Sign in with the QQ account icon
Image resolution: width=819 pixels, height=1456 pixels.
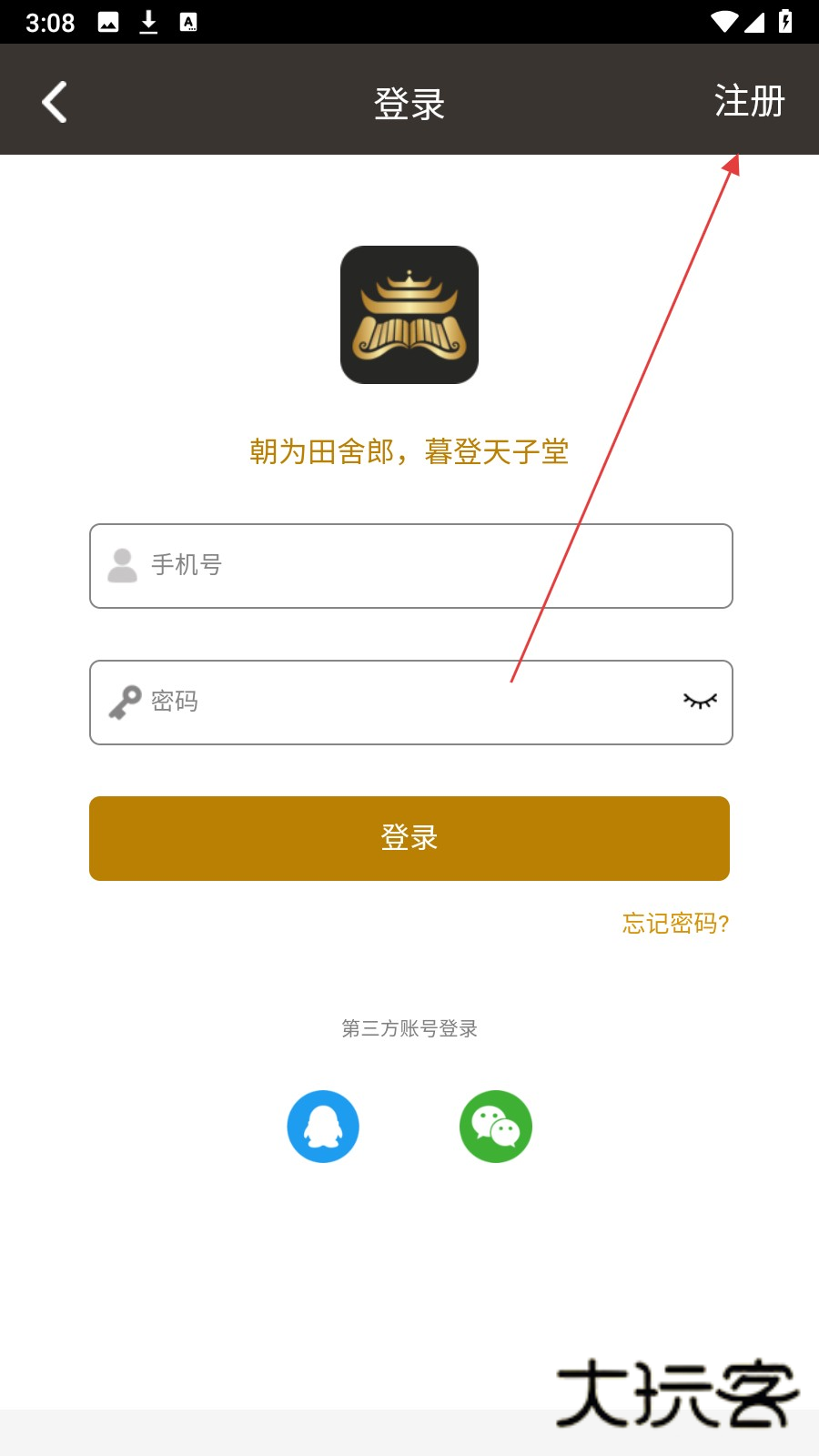click(x=323, y=1127)
